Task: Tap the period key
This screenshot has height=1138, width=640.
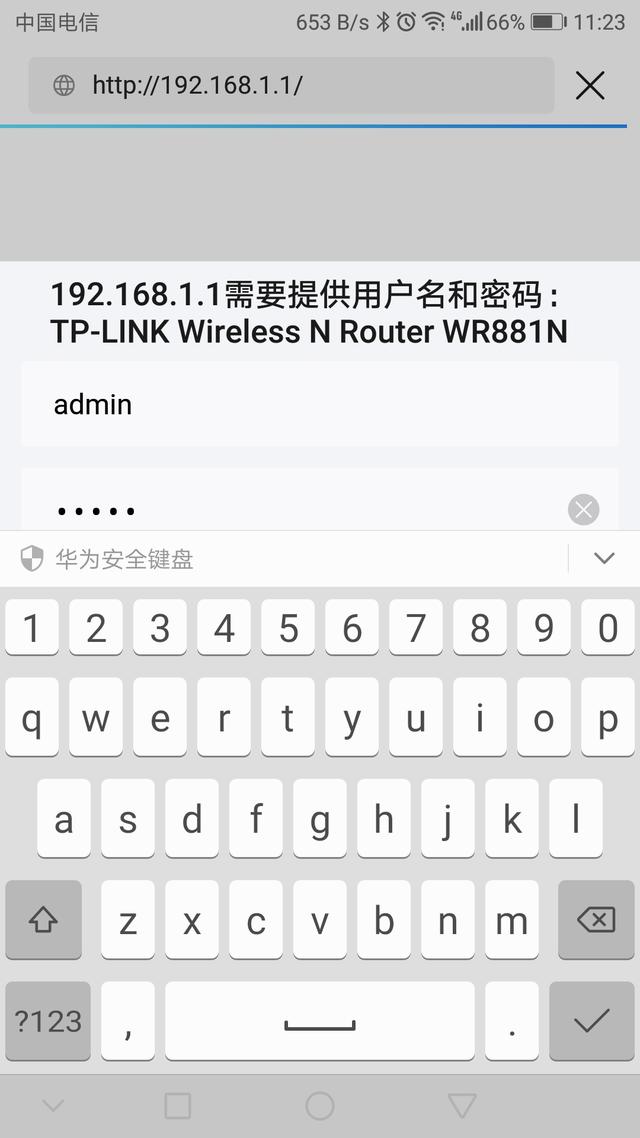Action: click(512, 1021)
